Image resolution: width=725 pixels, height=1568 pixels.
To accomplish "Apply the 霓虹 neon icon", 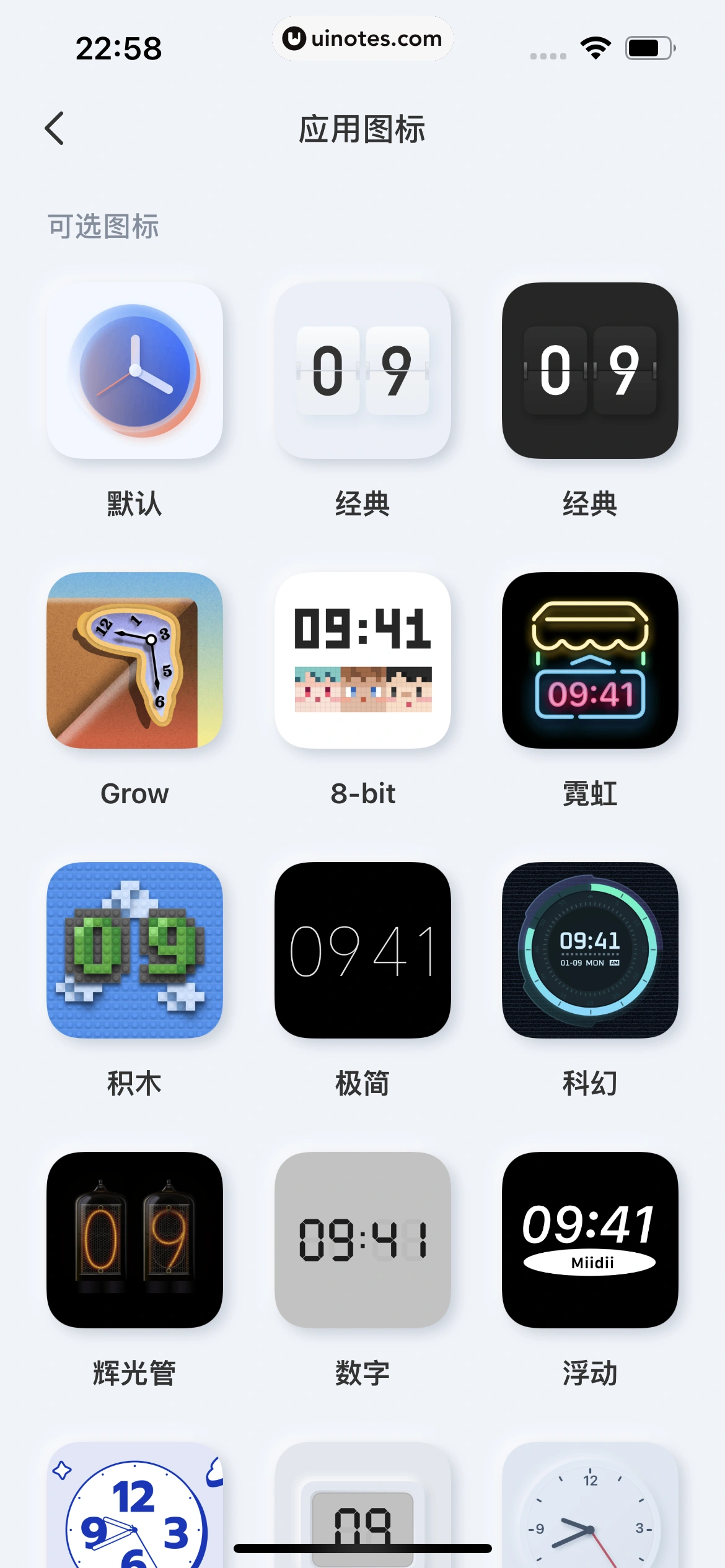I will pos(590,660).
